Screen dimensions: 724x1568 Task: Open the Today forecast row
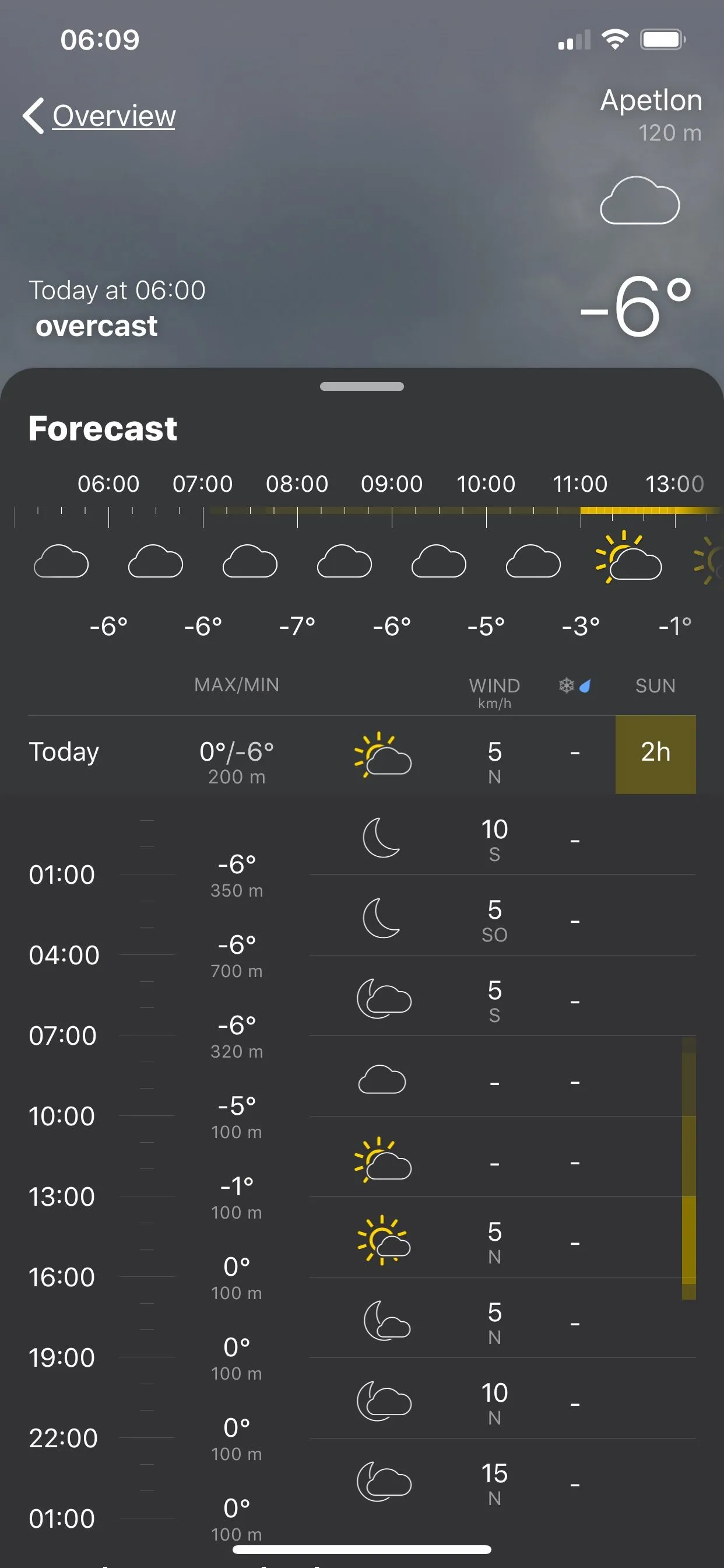tap(361, 755)
